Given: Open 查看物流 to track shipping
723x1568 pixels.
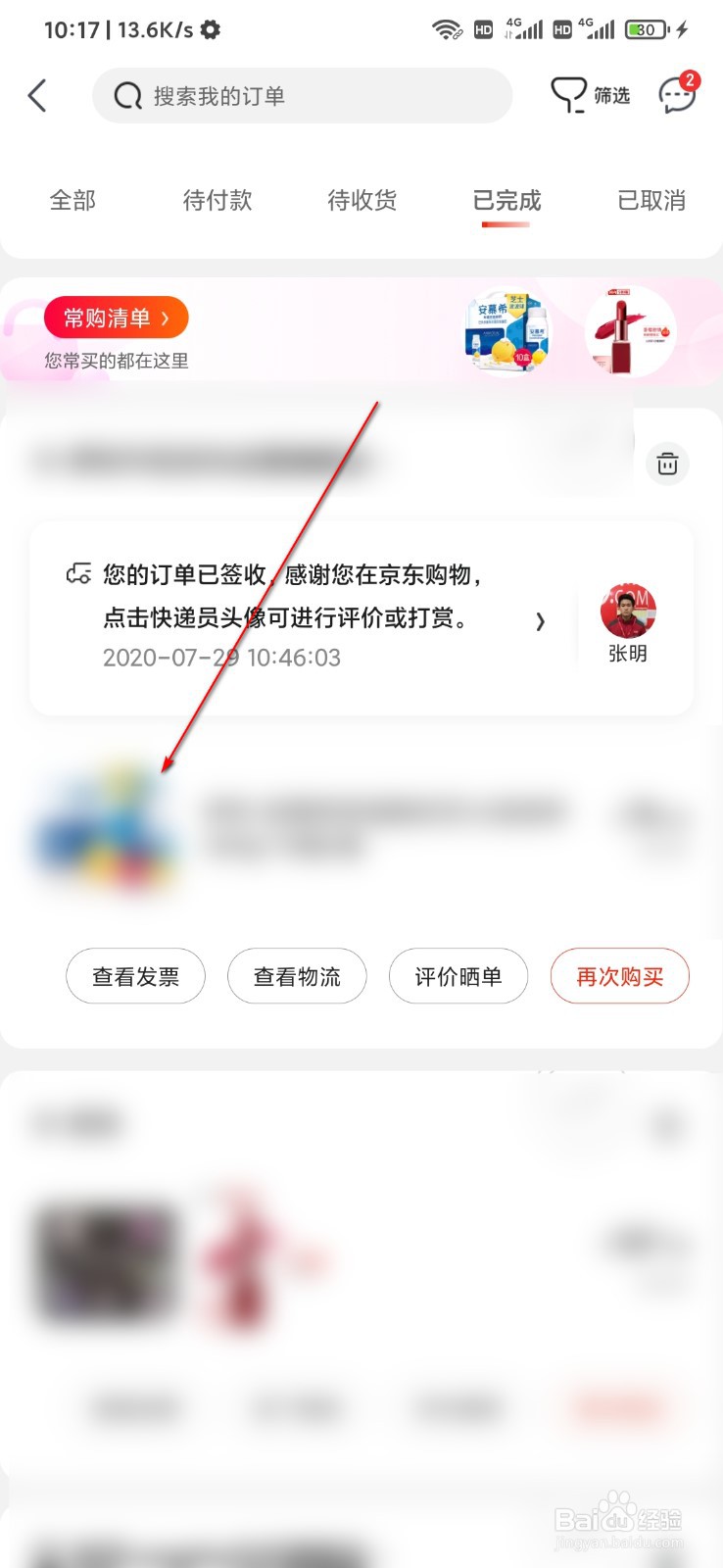Looking at the screenshot, I should coord(297,976).
